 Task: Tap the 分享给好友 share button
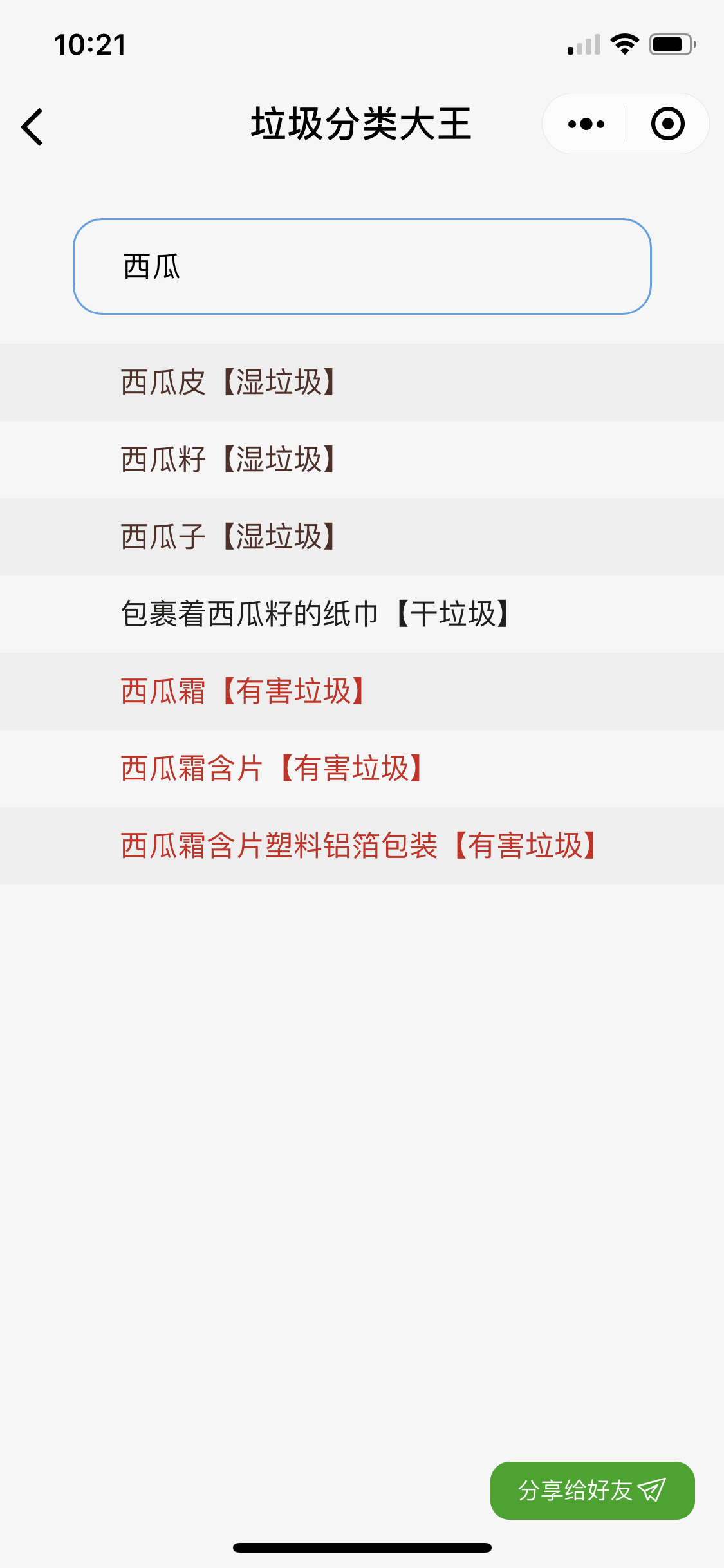point(593,1491)
